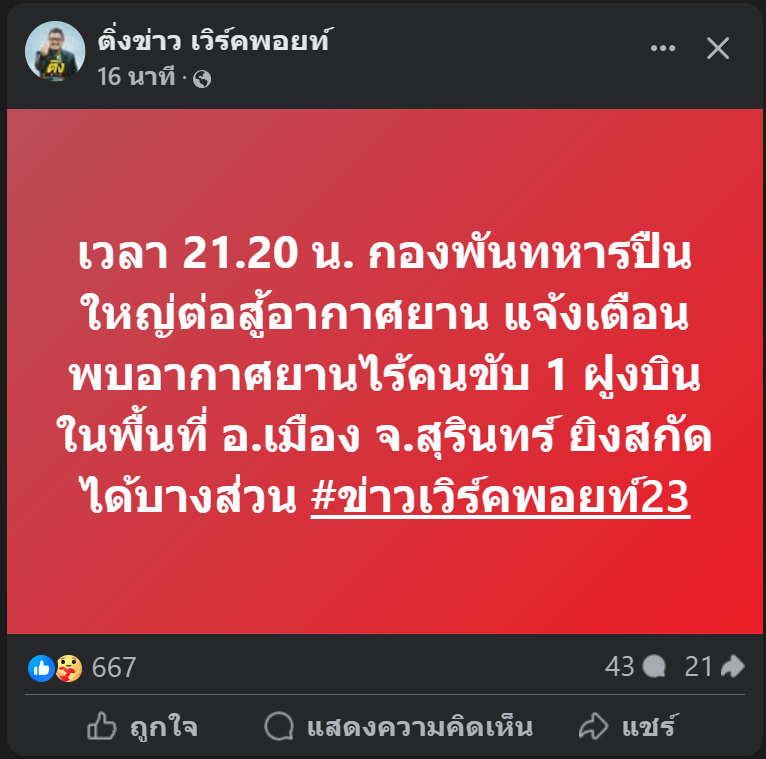The height and width of the screenshot is (759, 766).
Task: Open the post's three-dot options menu
Action: 663,48
